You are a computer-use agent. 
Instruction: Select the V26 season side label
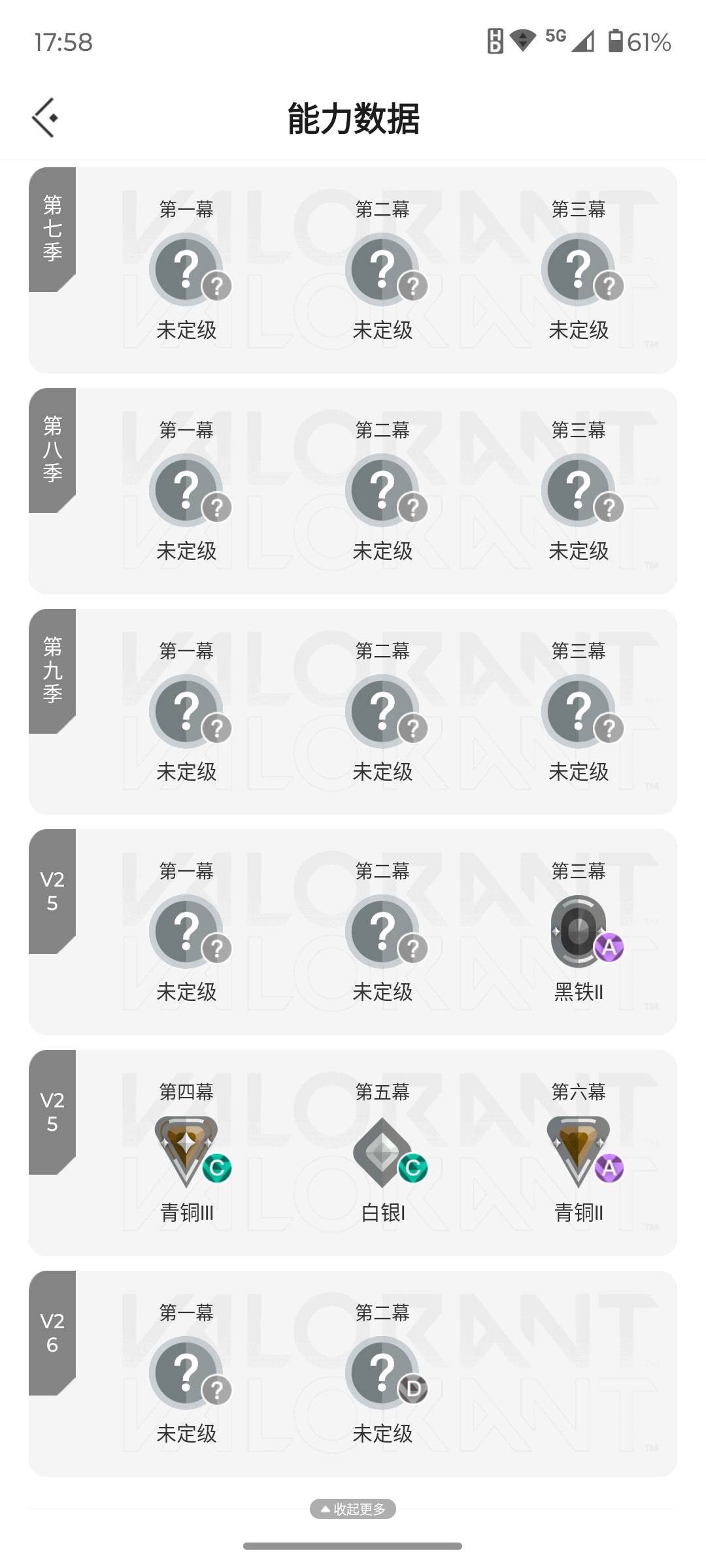point(52,1330)
